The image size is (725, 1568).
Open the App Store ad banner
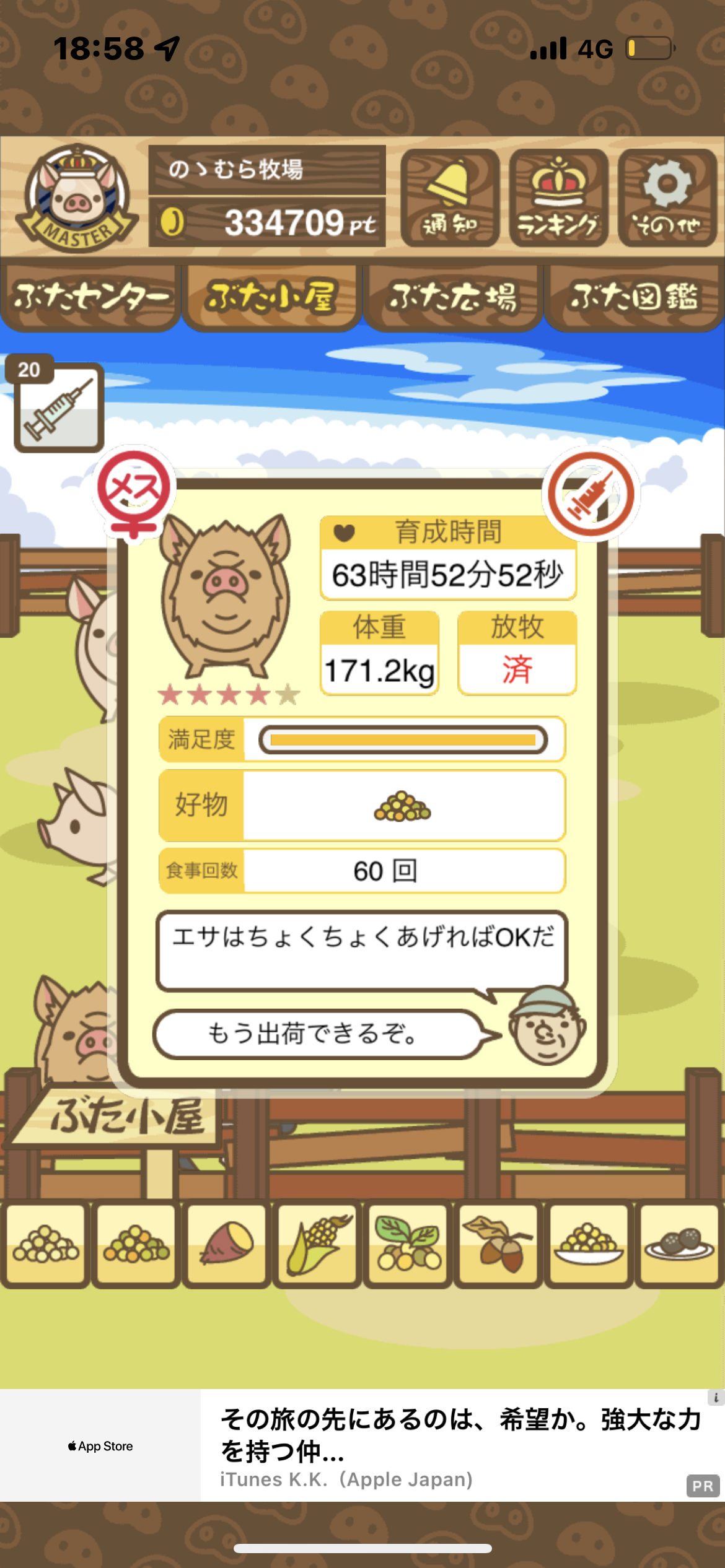tap(362, 1445)
